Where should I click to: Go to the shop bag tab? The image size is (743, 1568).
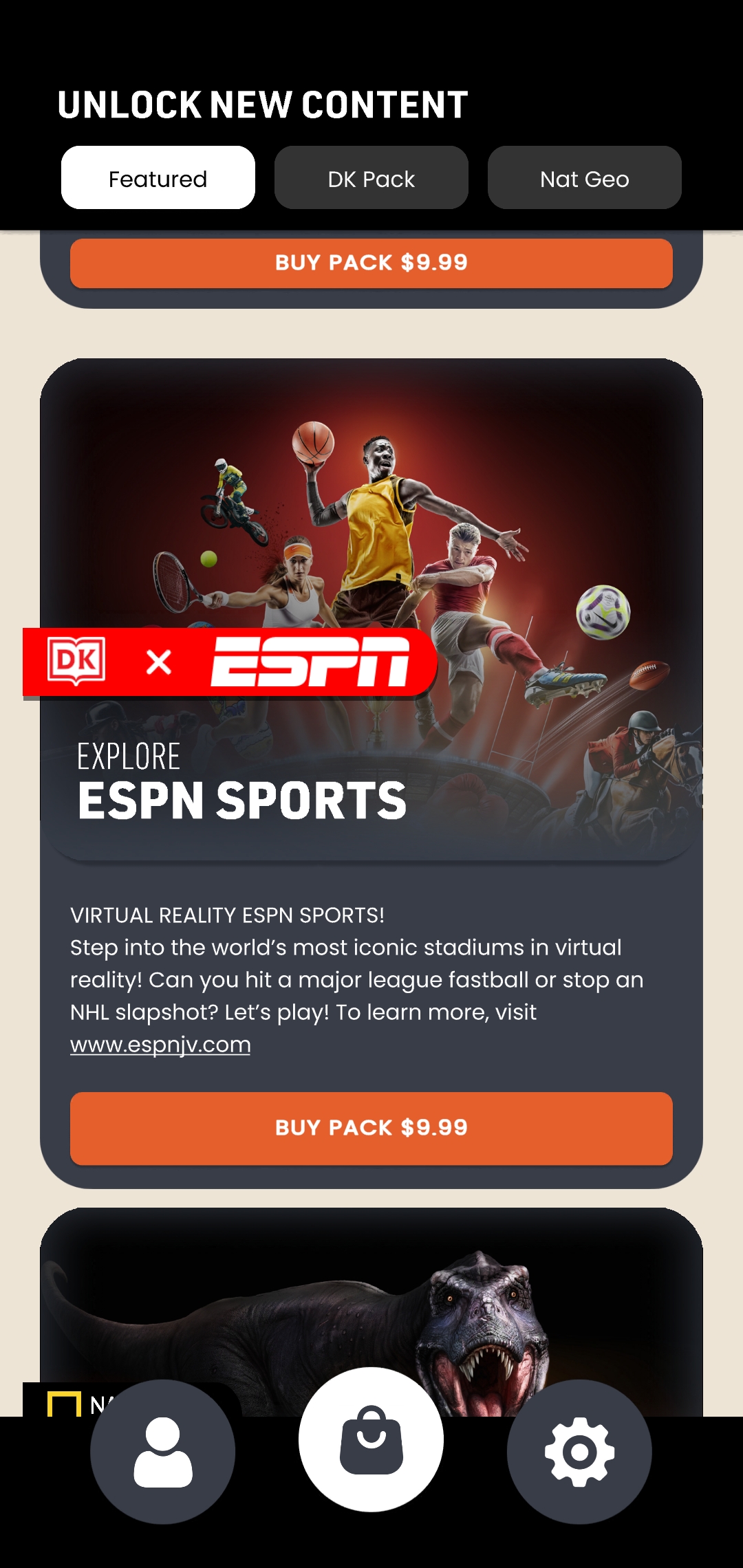click(371, 1439)
